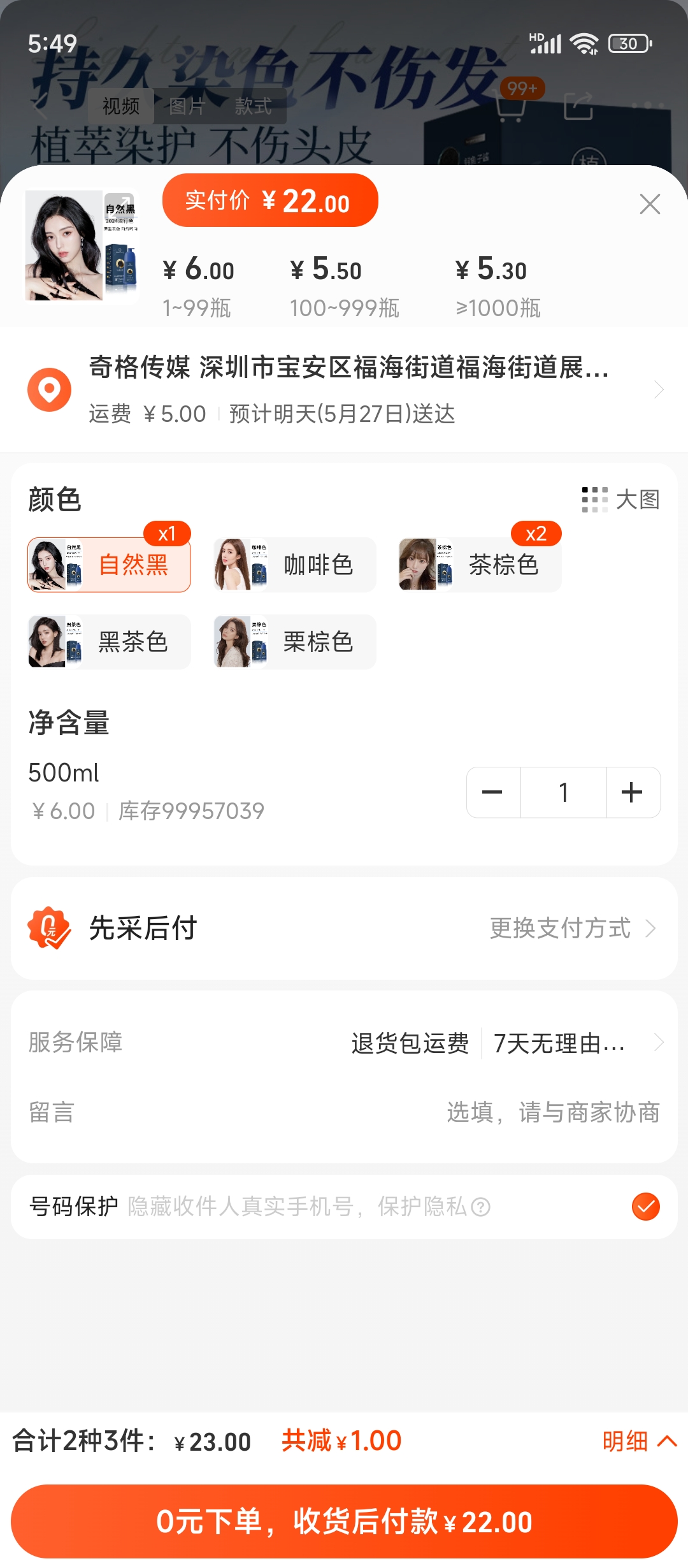Place the order with 0元下单 button

344,1521
